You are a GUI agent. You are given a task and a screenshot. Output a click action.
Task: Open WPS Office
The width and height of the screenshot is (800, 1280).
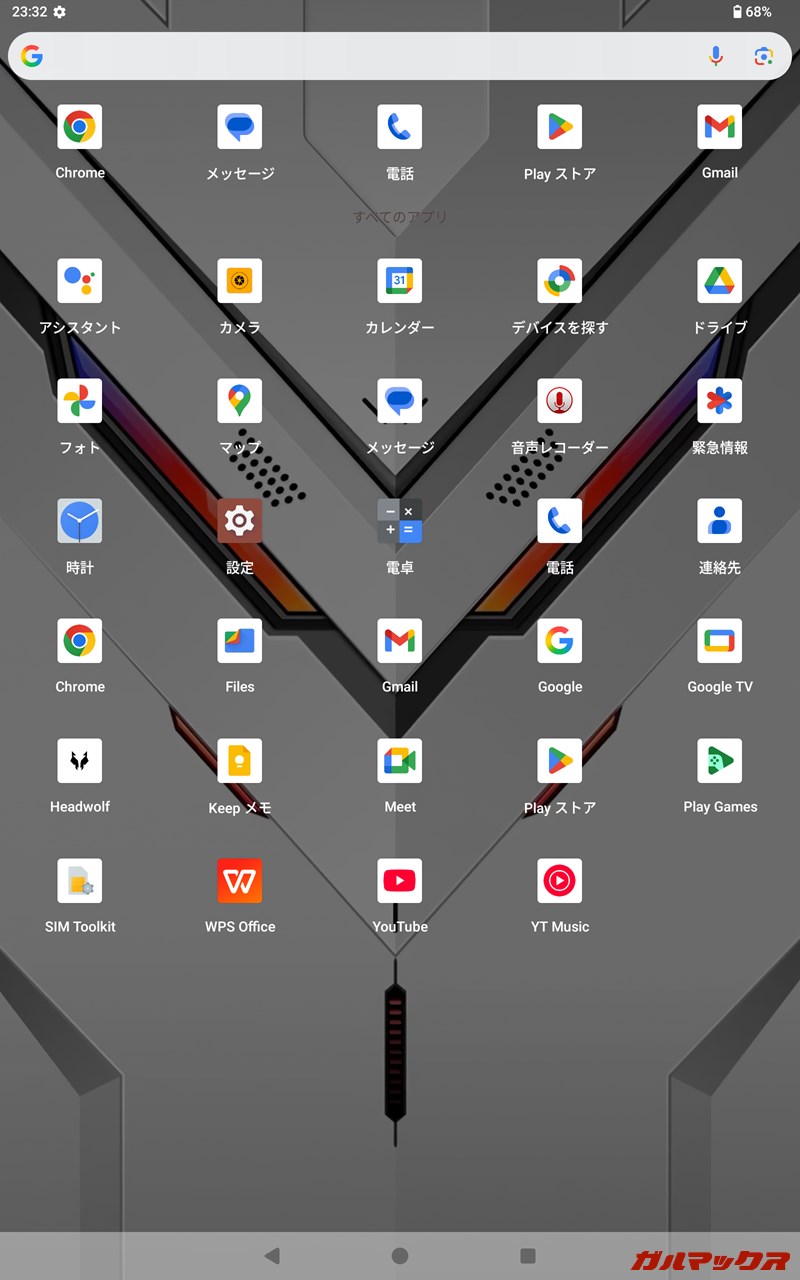tap(240, 882)
